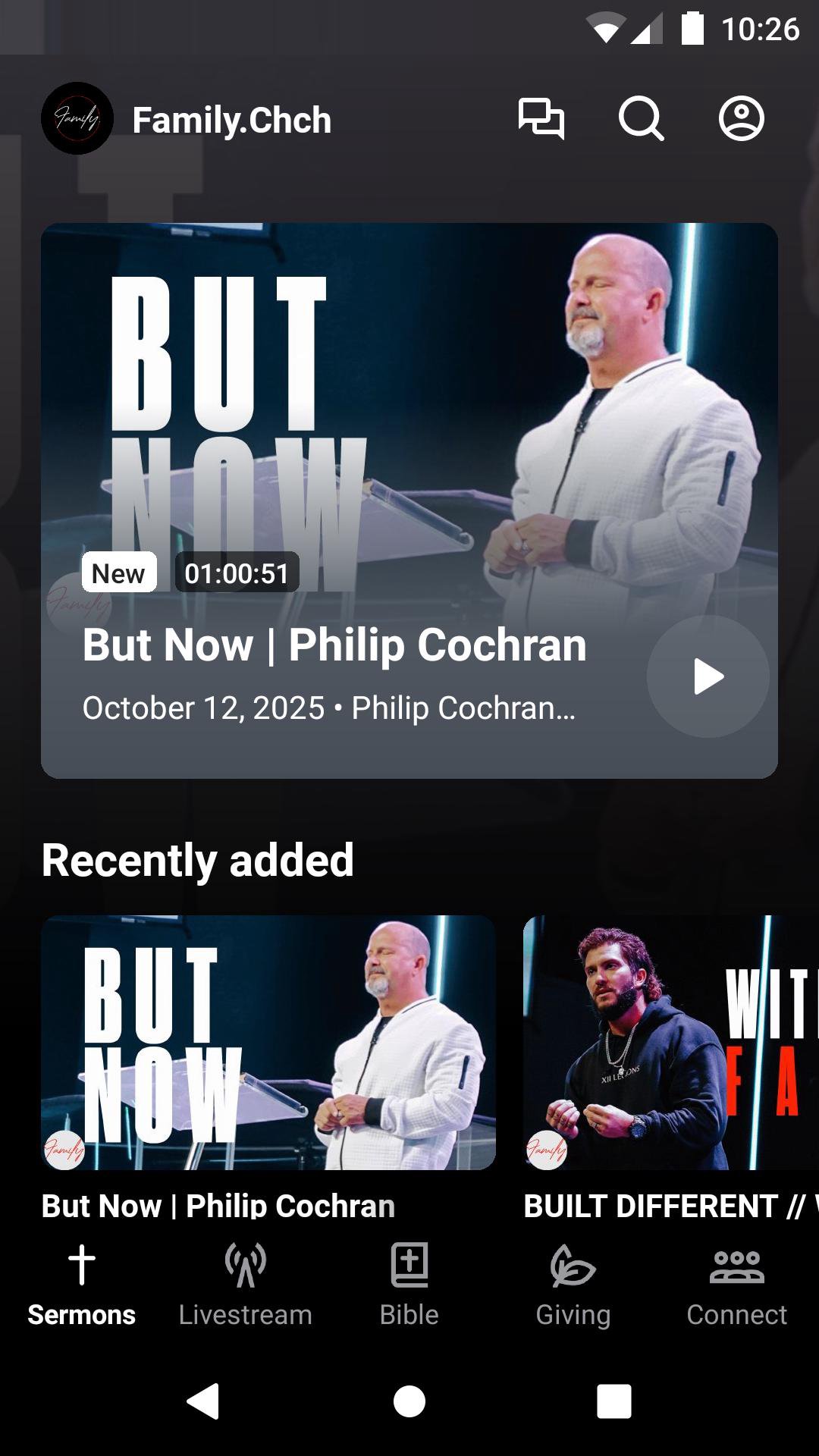This screenshot has height=1456, width=819.
Task: Select the Connect tab
Action: 737,1282
